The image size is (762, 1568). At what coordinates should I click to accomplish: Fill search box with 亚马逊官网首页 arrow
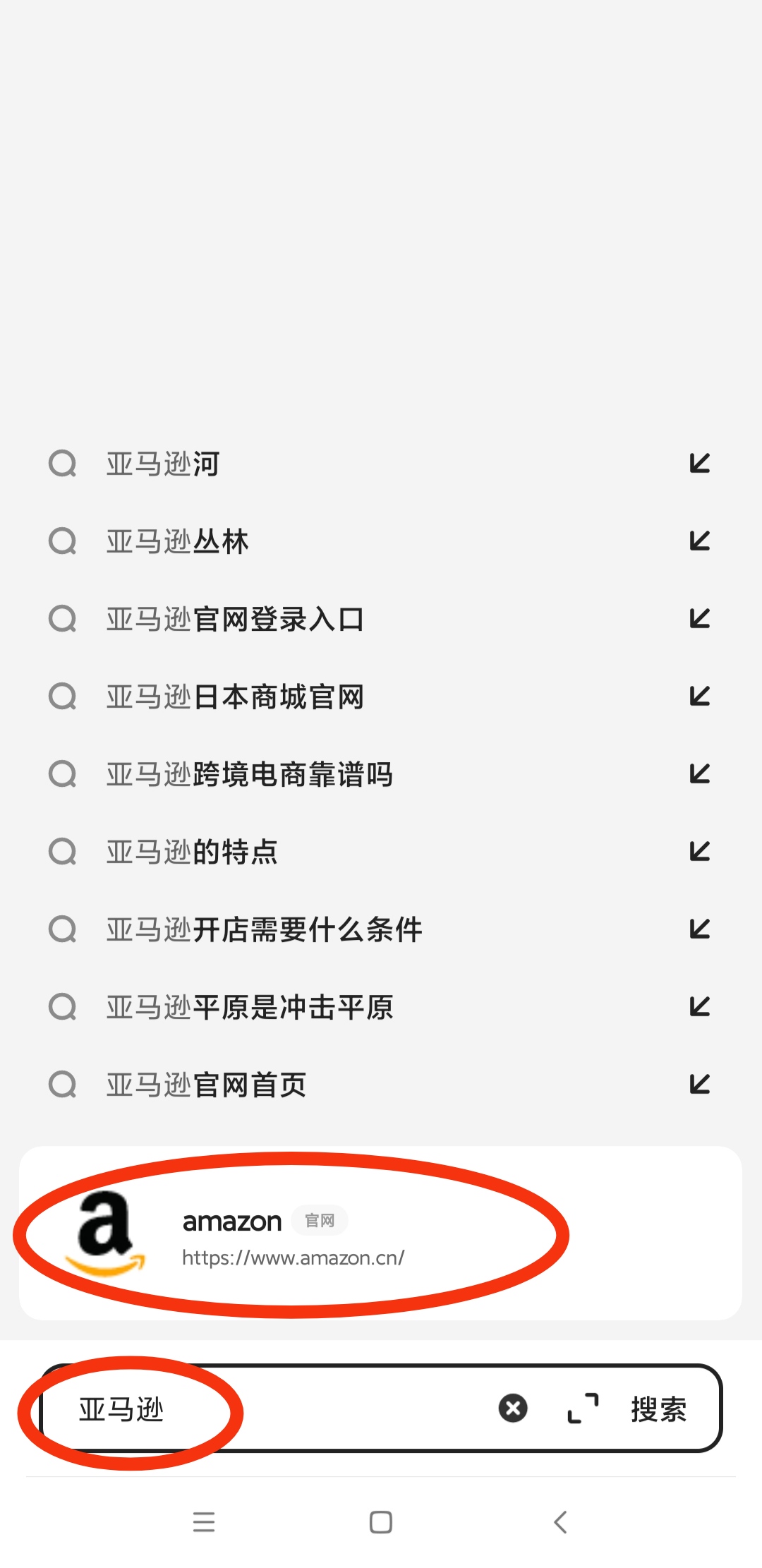(699, 1085)
